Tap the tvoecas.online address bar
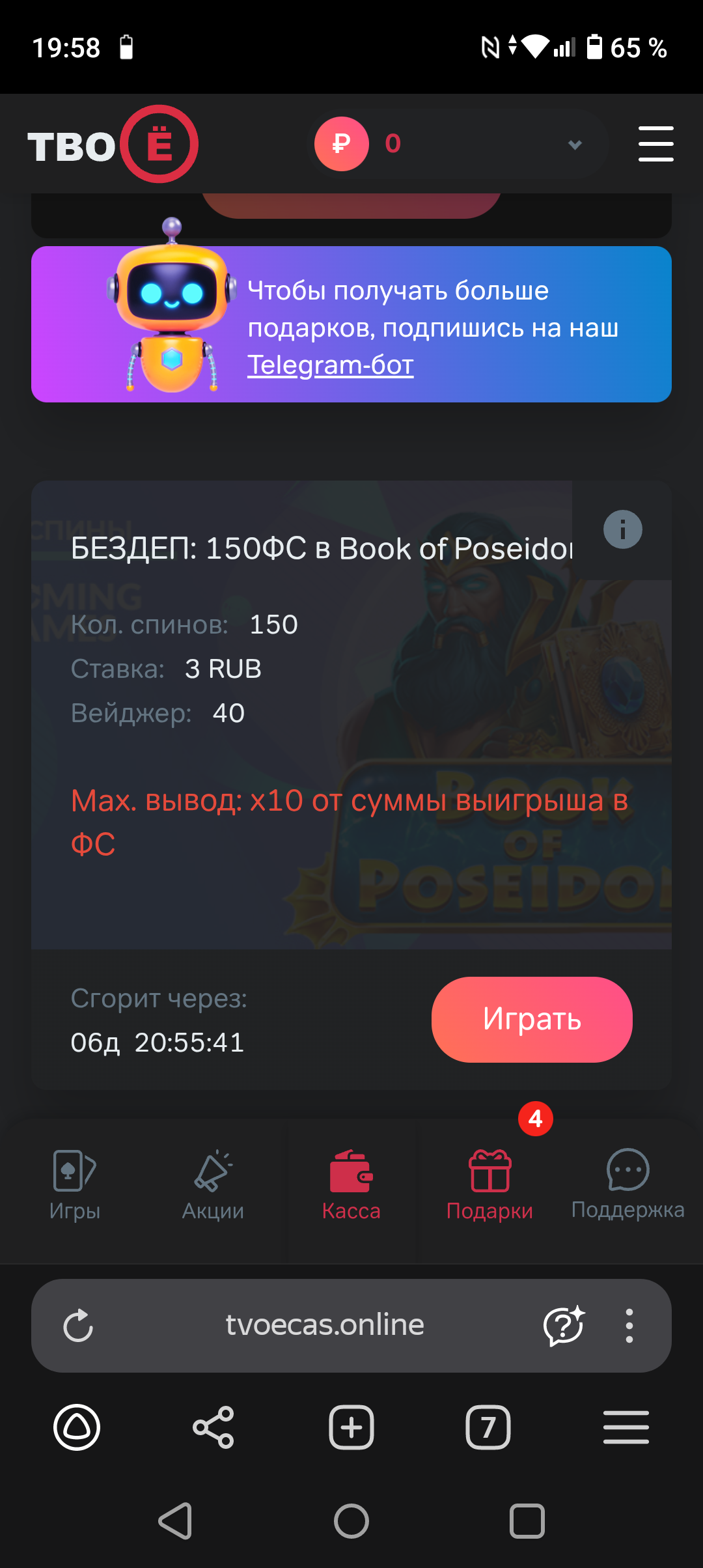The height and width of the screenshot is (1568, 703). [325, 1325]
